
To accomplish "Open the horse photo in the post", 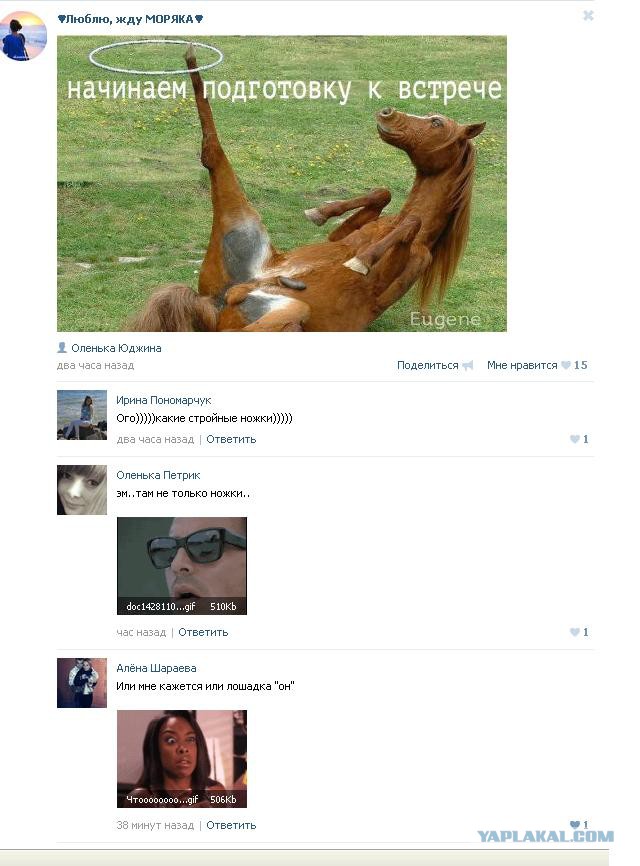I will click(281, 184).
